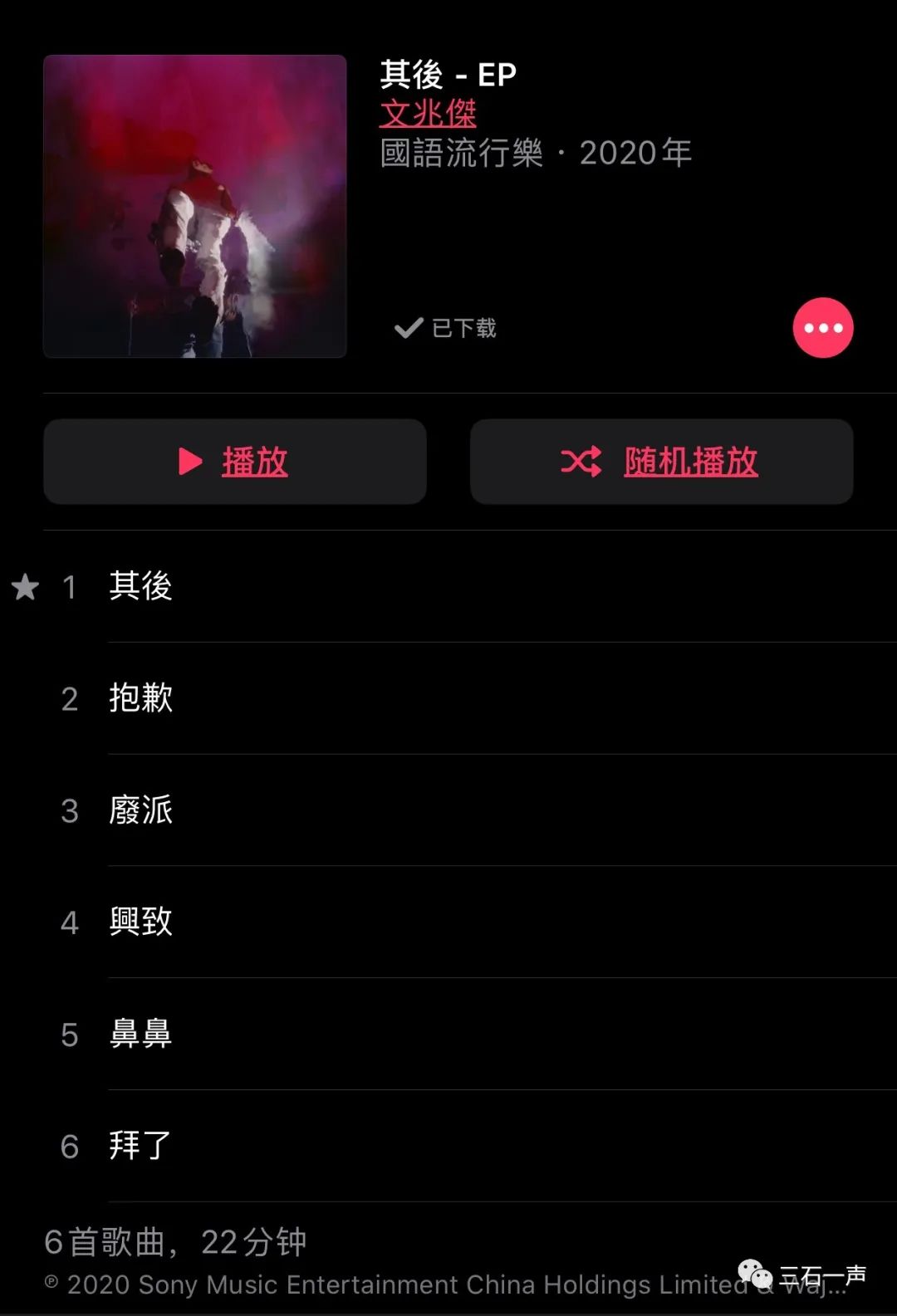Select track 1 其後
Viewport: 897px width, 1316px height.
(x=141, y=588)
